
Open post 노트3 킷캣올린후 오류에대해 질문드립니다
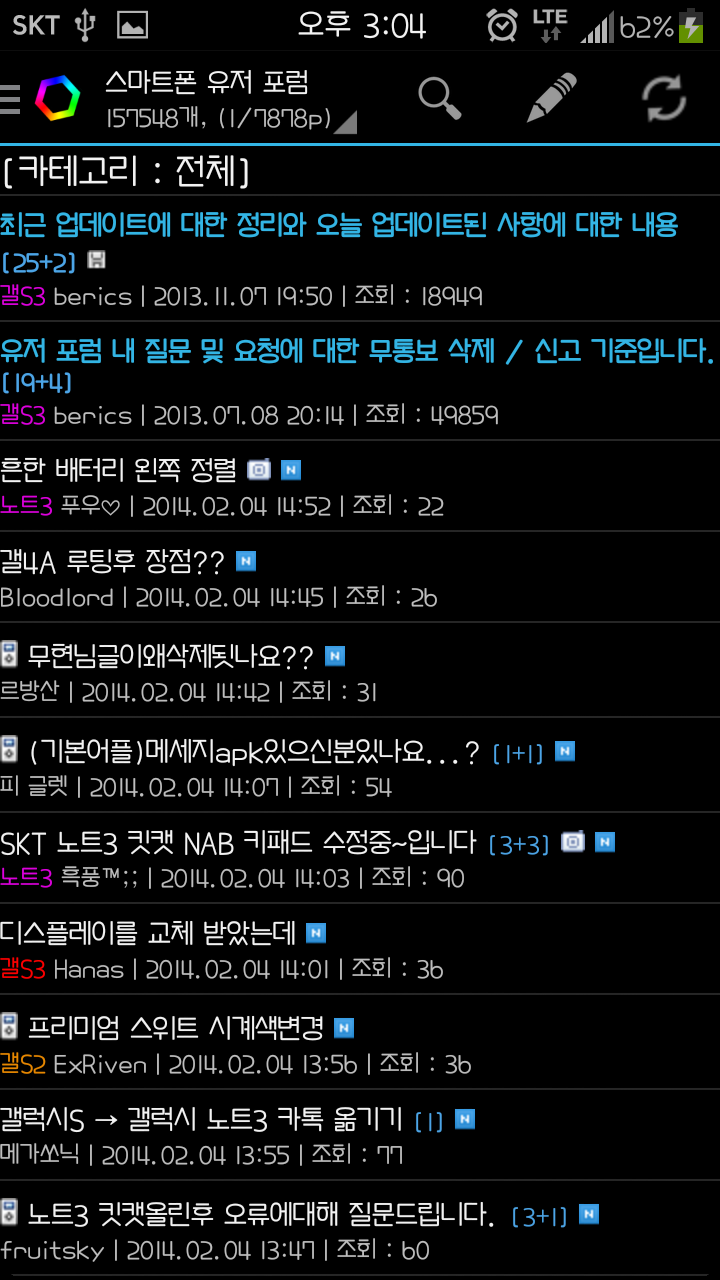pyautogui.click(x=260, y=1215)
